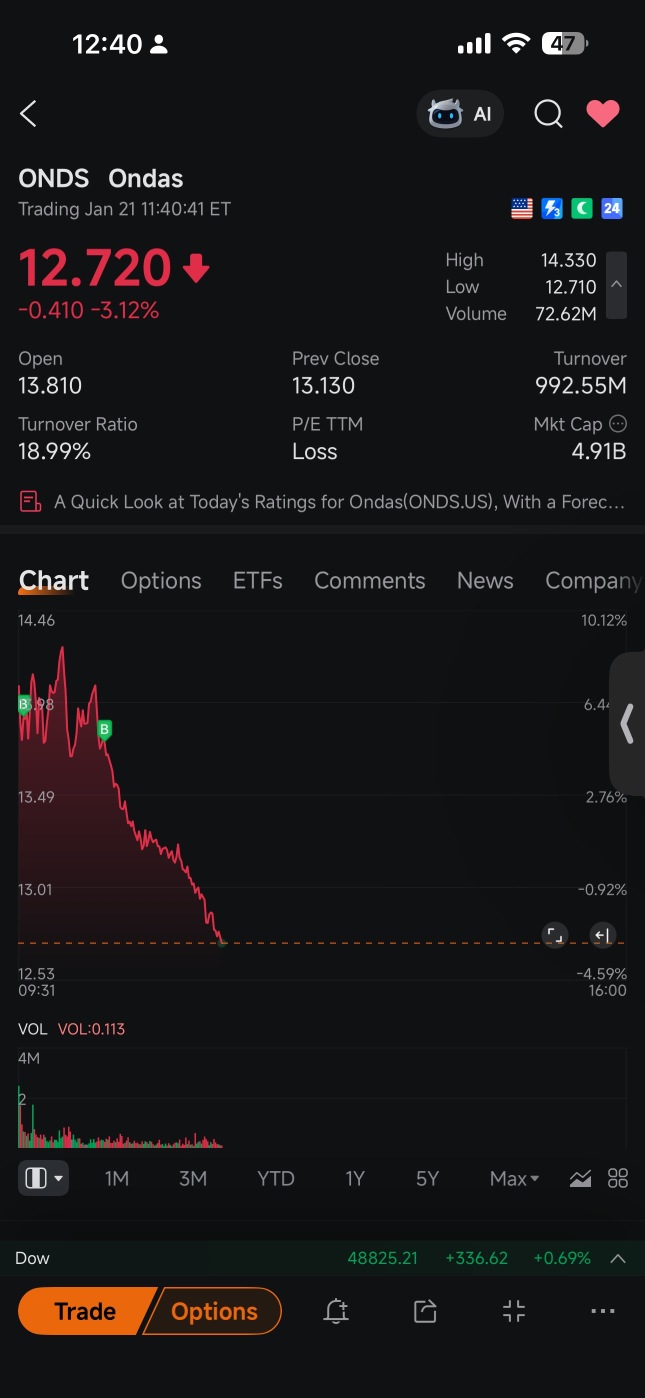
Task: Switch to the ETFs tab
Action: (x=258, y=581)
